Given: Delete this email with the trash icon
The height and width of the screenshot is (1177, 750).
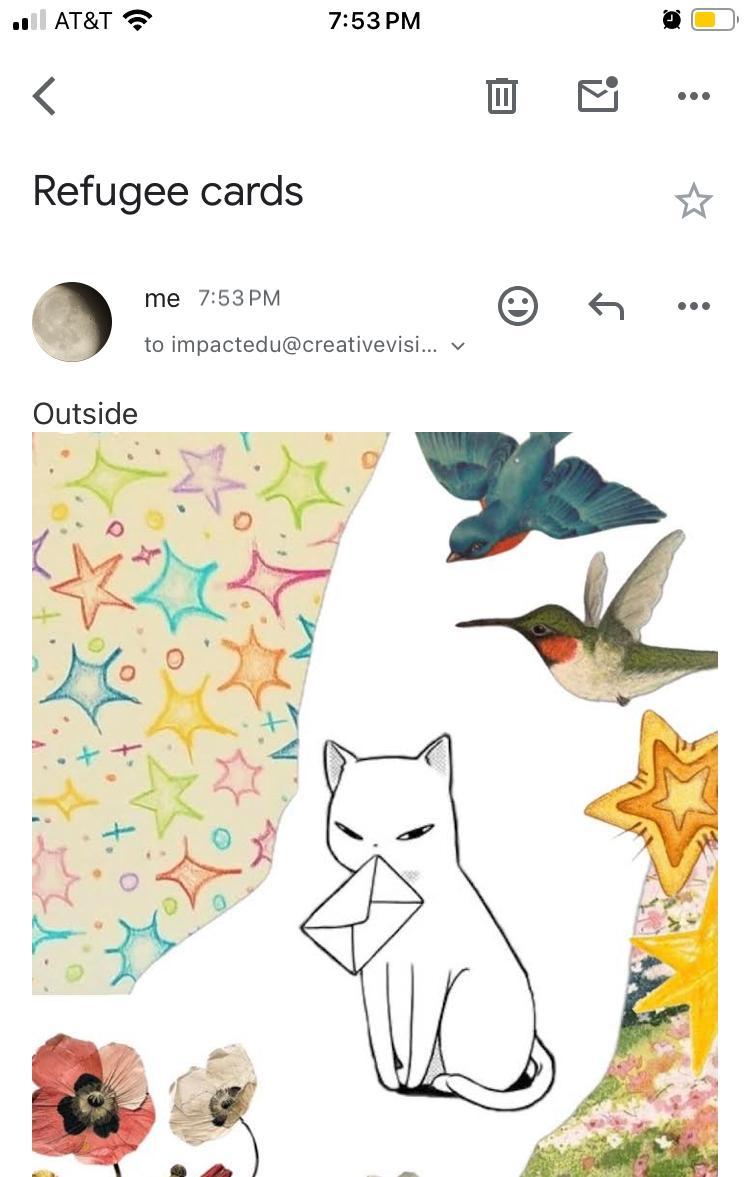Looking at the screenshot, I should point(501,96).
